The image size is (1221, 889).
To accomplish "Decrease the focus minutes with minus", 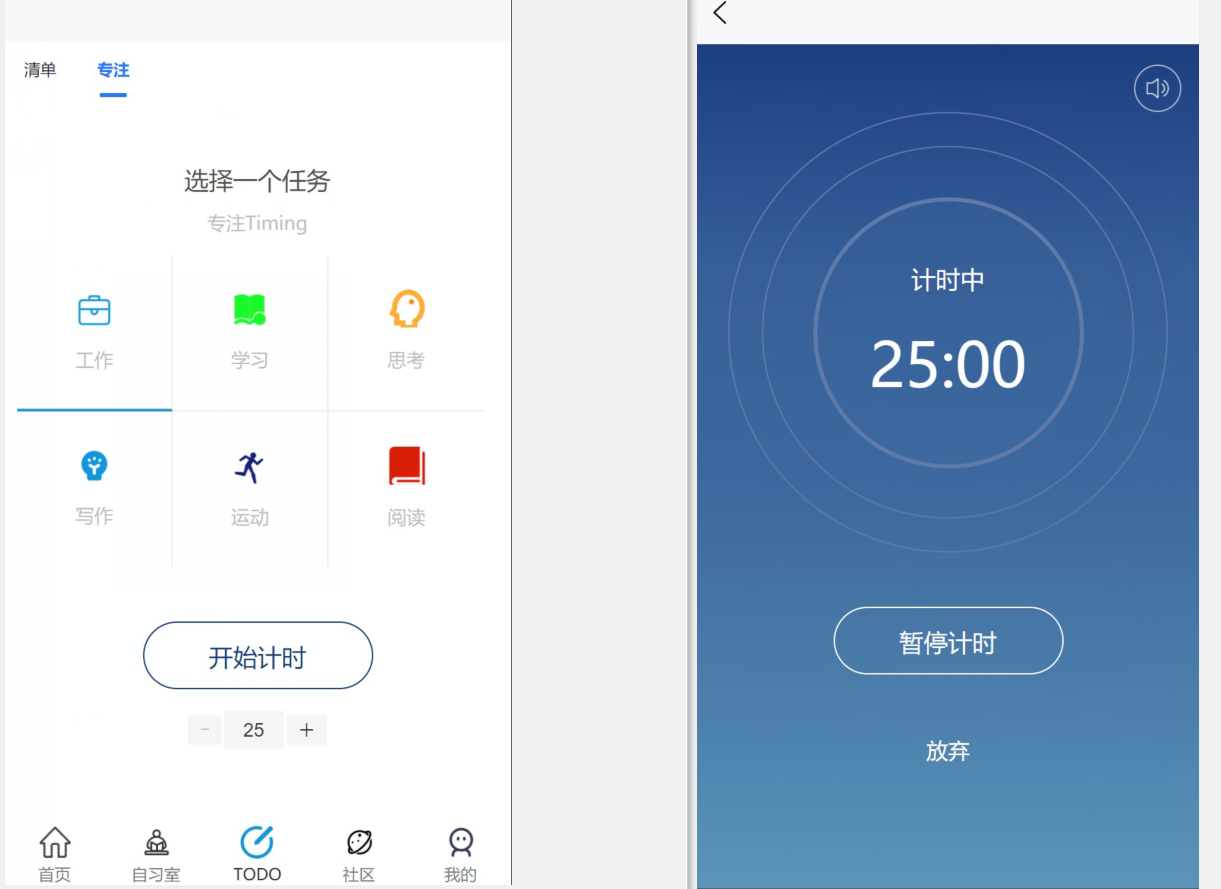I will pyautogui.click(x=205, y=730).
